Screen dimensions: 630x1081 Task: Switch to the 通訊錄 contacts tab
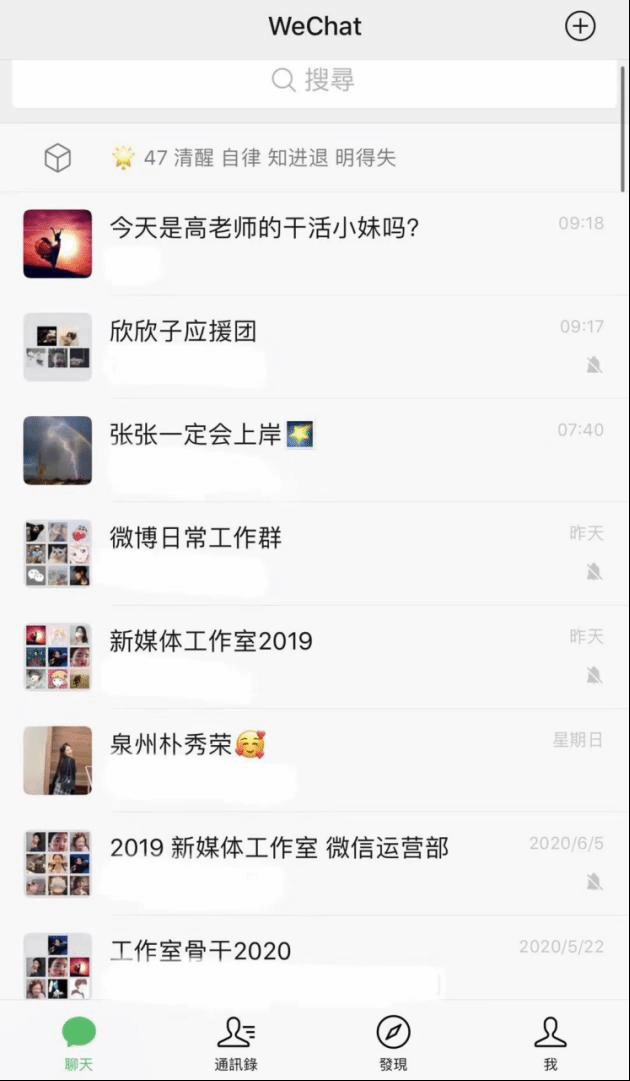click(x=236, y=1043)
